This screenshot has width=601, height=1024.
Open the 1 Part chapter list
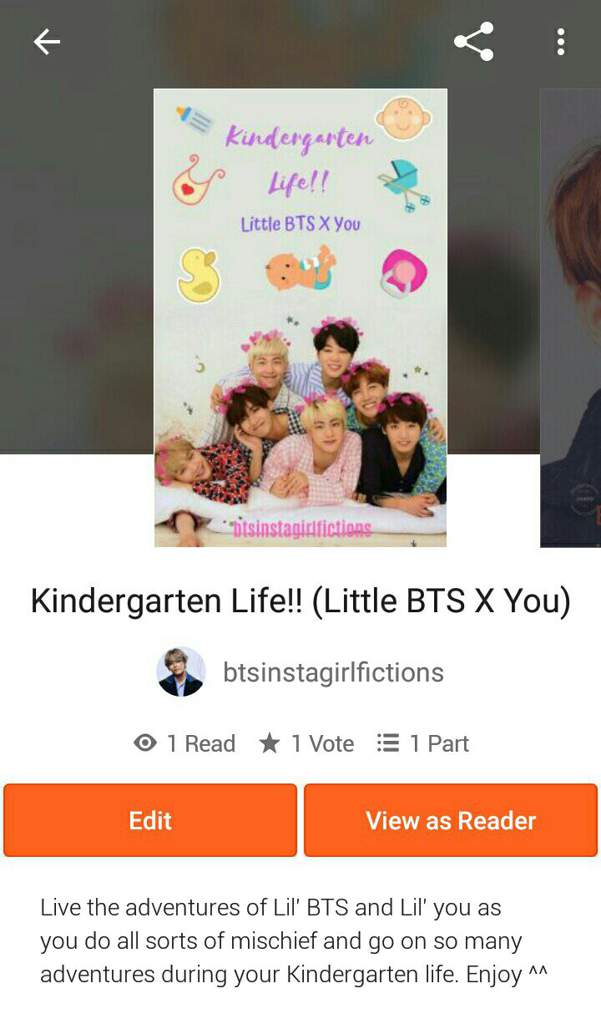click(423, 743)
